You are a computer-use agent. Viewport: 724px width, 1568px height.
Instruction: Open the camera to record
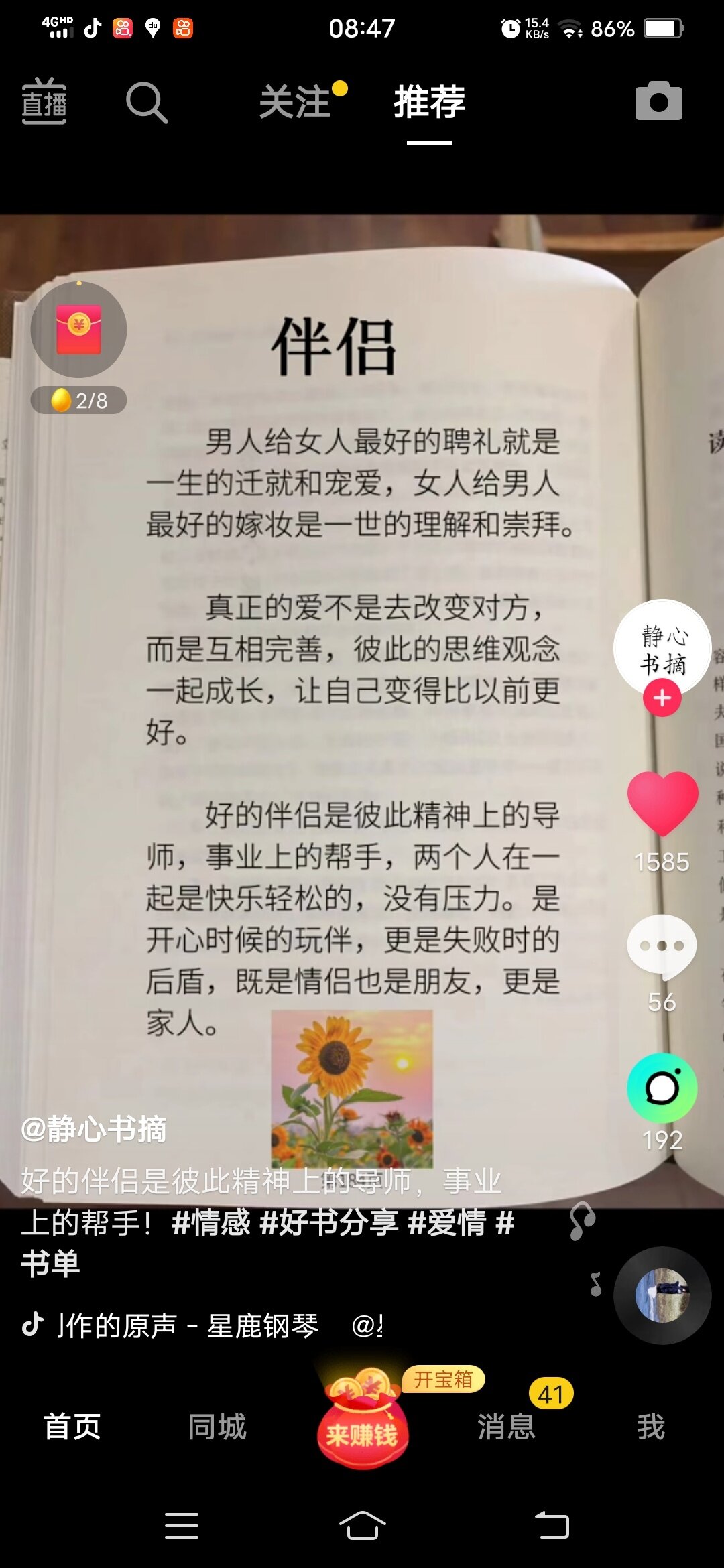tap(658, 102)
